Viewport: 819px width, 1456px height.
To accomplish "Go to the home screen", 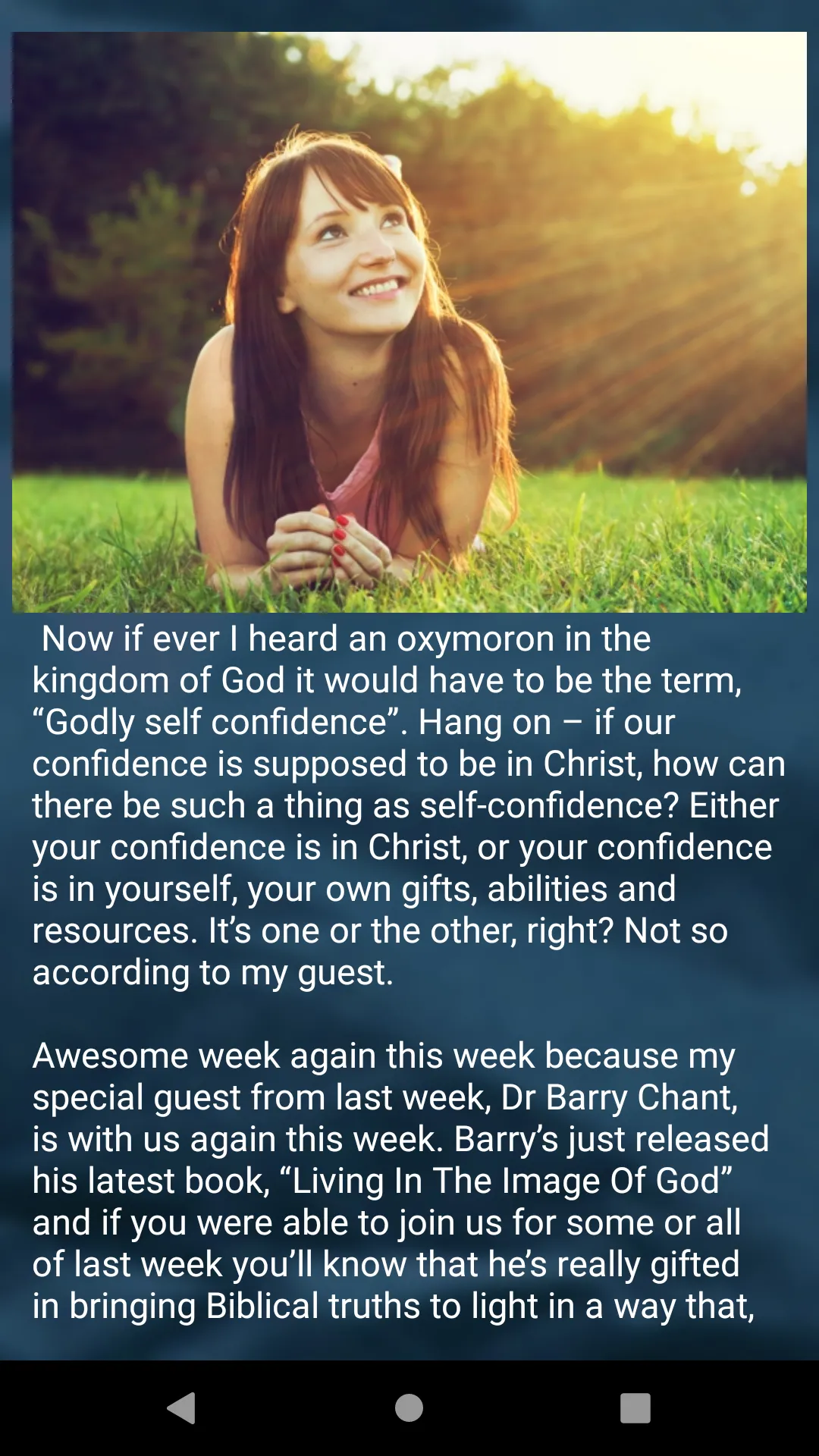I will pyautogui.click(x=409, y=1408).
